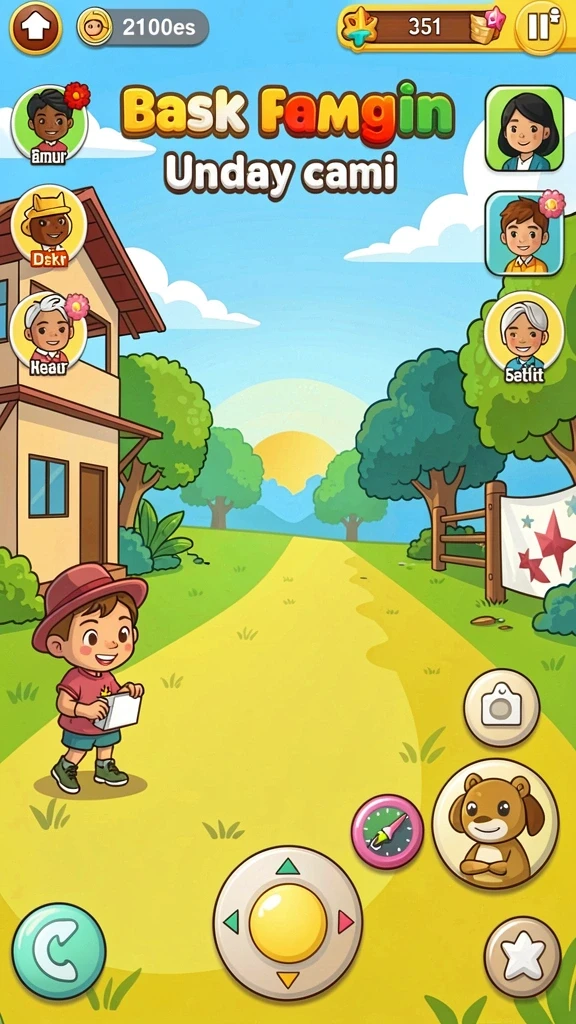The height and width of the screenshot is (1024, 576).
Task: Open the Keaur grandmother avatar
Action: [50, 332]
